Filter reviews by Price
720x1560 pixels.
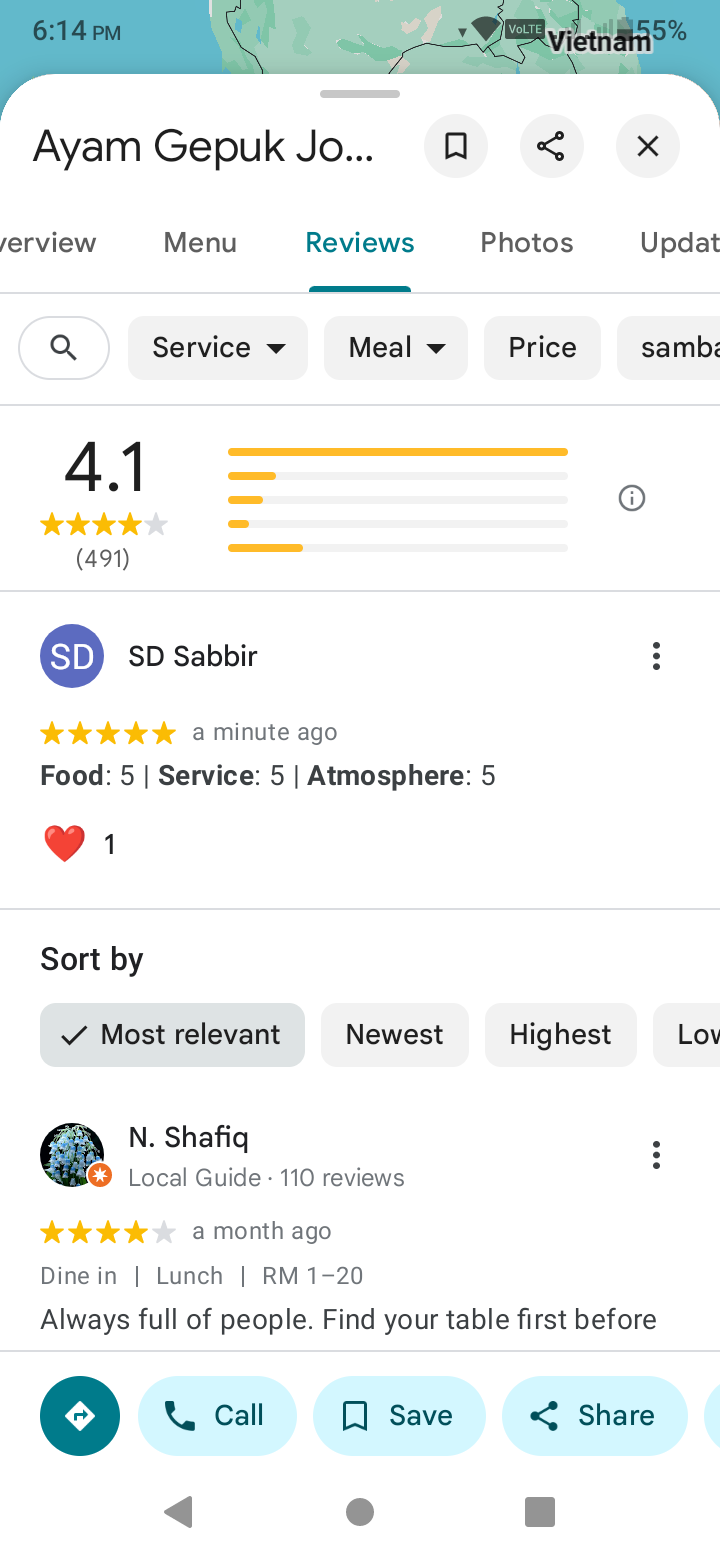542,348
